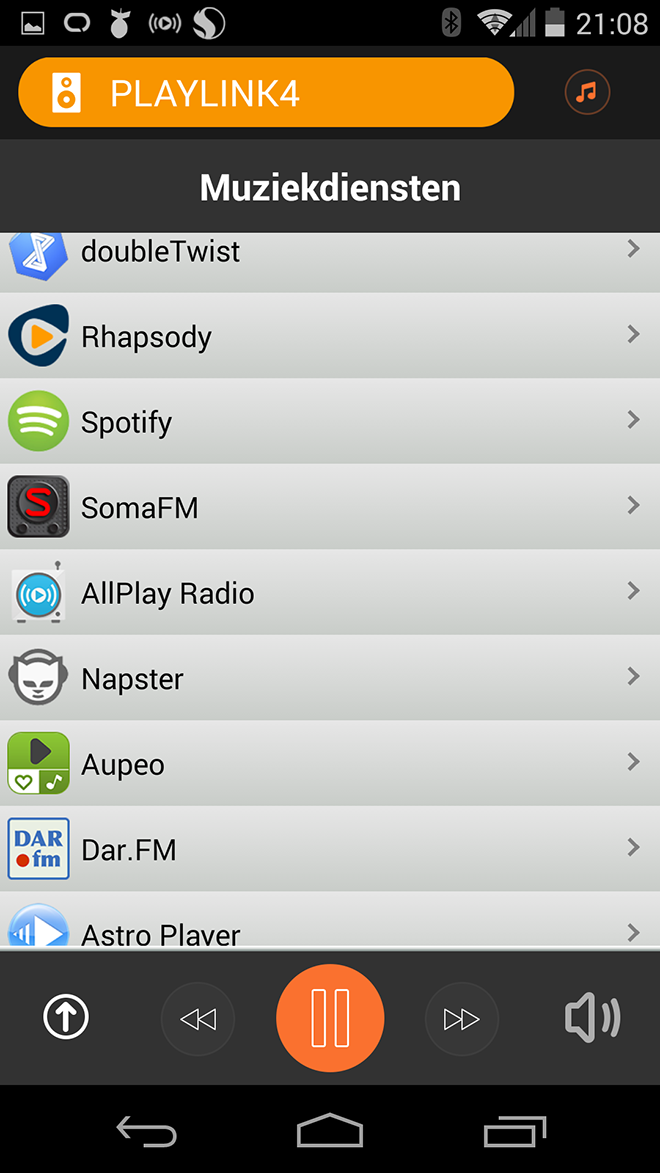Open Napster service

(x=330, y=678)
